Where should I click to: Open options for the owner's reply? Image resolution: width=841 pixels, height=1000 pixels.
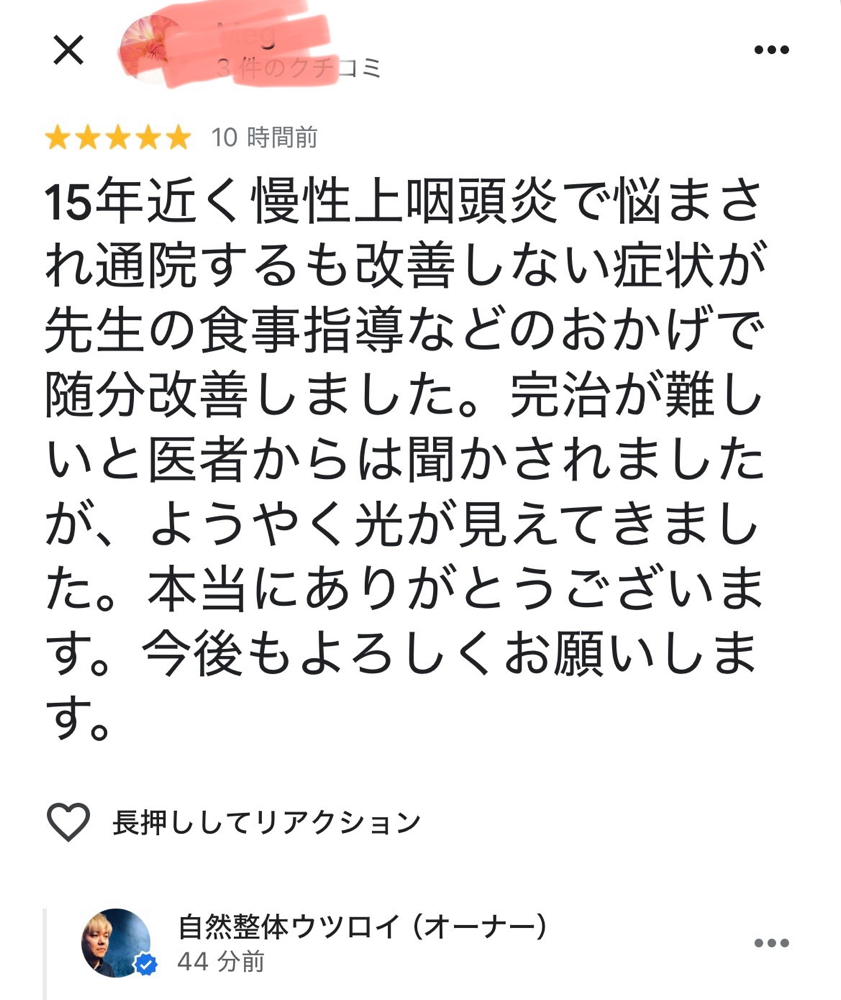click(x=771, y=943)
